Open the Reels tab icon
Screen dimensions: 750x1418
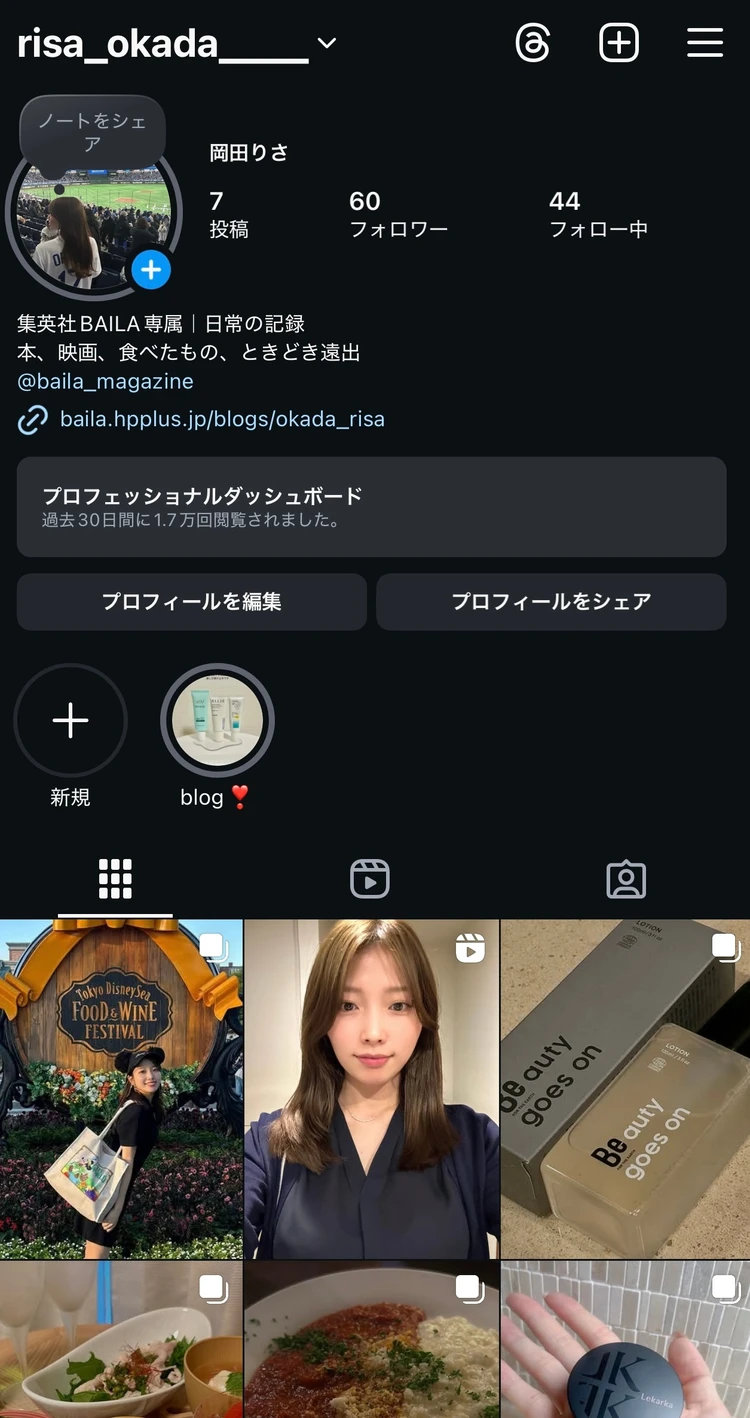click(370, 878)
